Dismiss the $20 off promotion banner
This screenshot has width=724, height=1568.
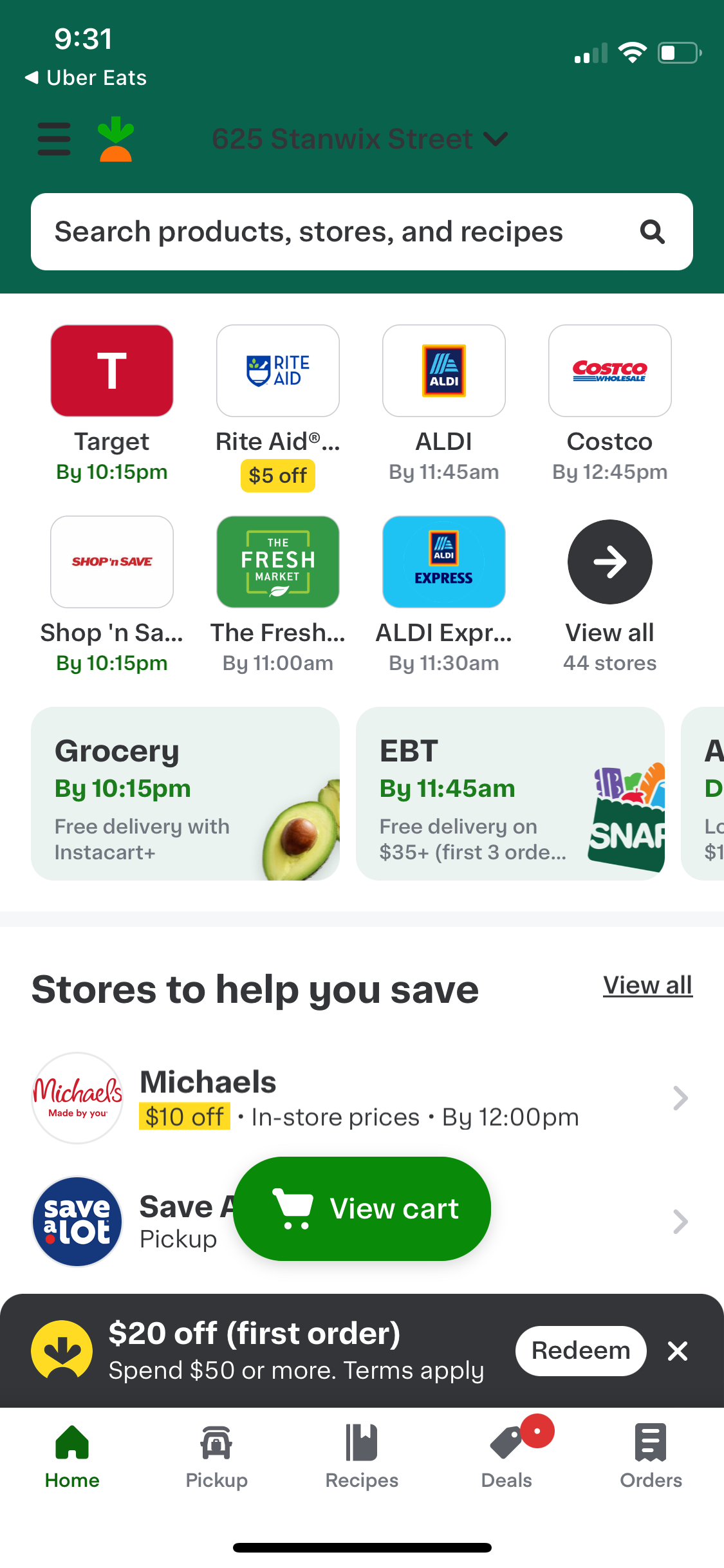tap(677, 1350)
